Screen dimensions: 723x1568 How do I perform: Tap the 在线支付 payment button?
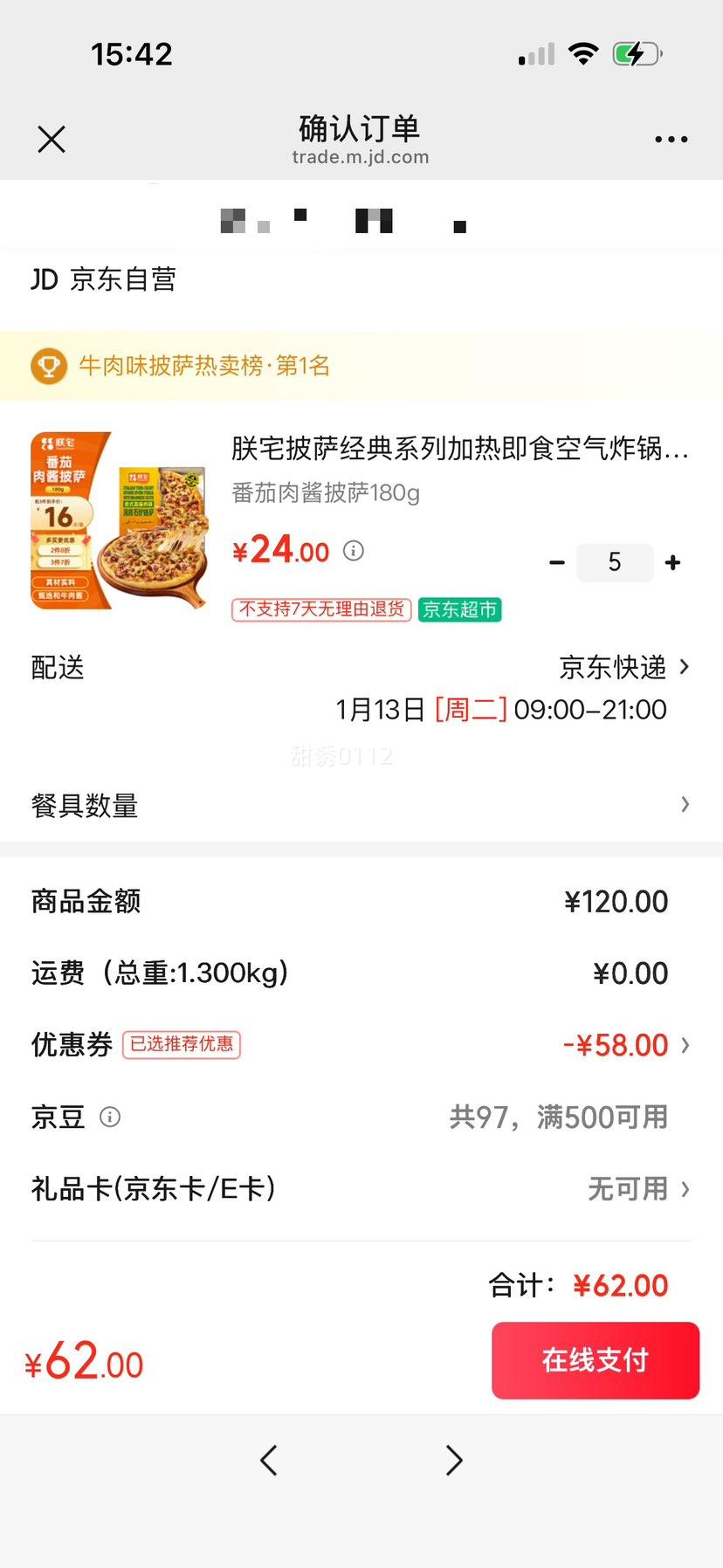point(595,1360)
